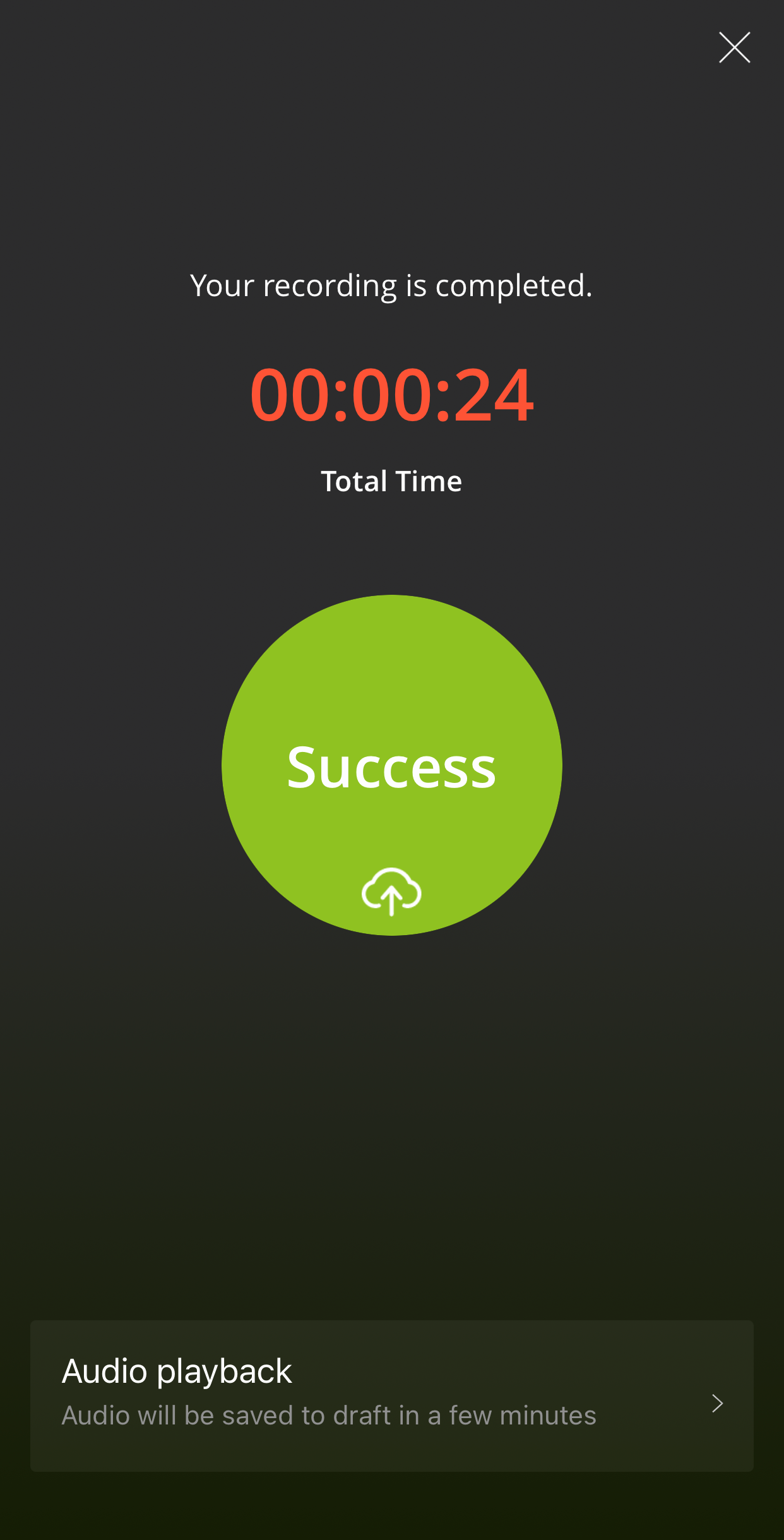The width and height of the screenshot is (784, 1540).
Task: Tap the red 00:00:24 timer display
Action: click(391, 395)
